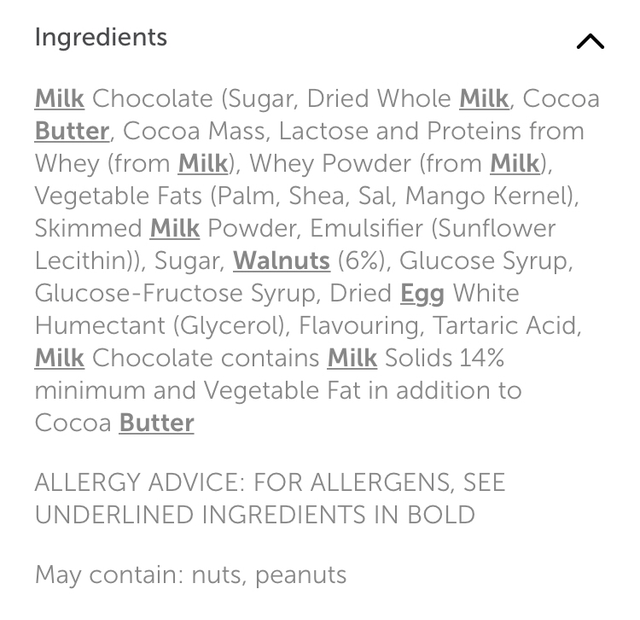640x620 pixels.
Task: Collapse the Ingredients section
Action: (590, 41)
